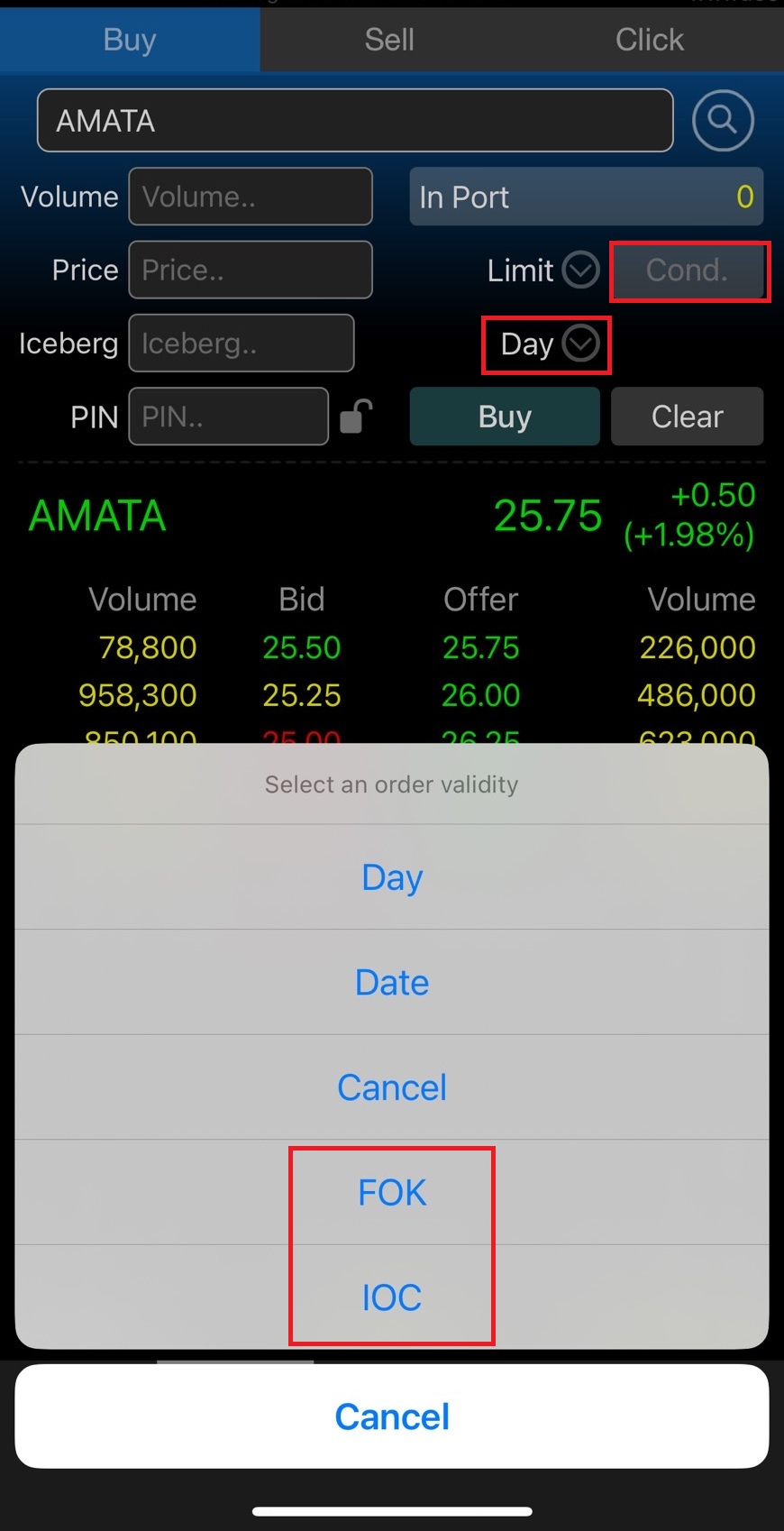Focus the Iceberg input field

tap(242, 344)
